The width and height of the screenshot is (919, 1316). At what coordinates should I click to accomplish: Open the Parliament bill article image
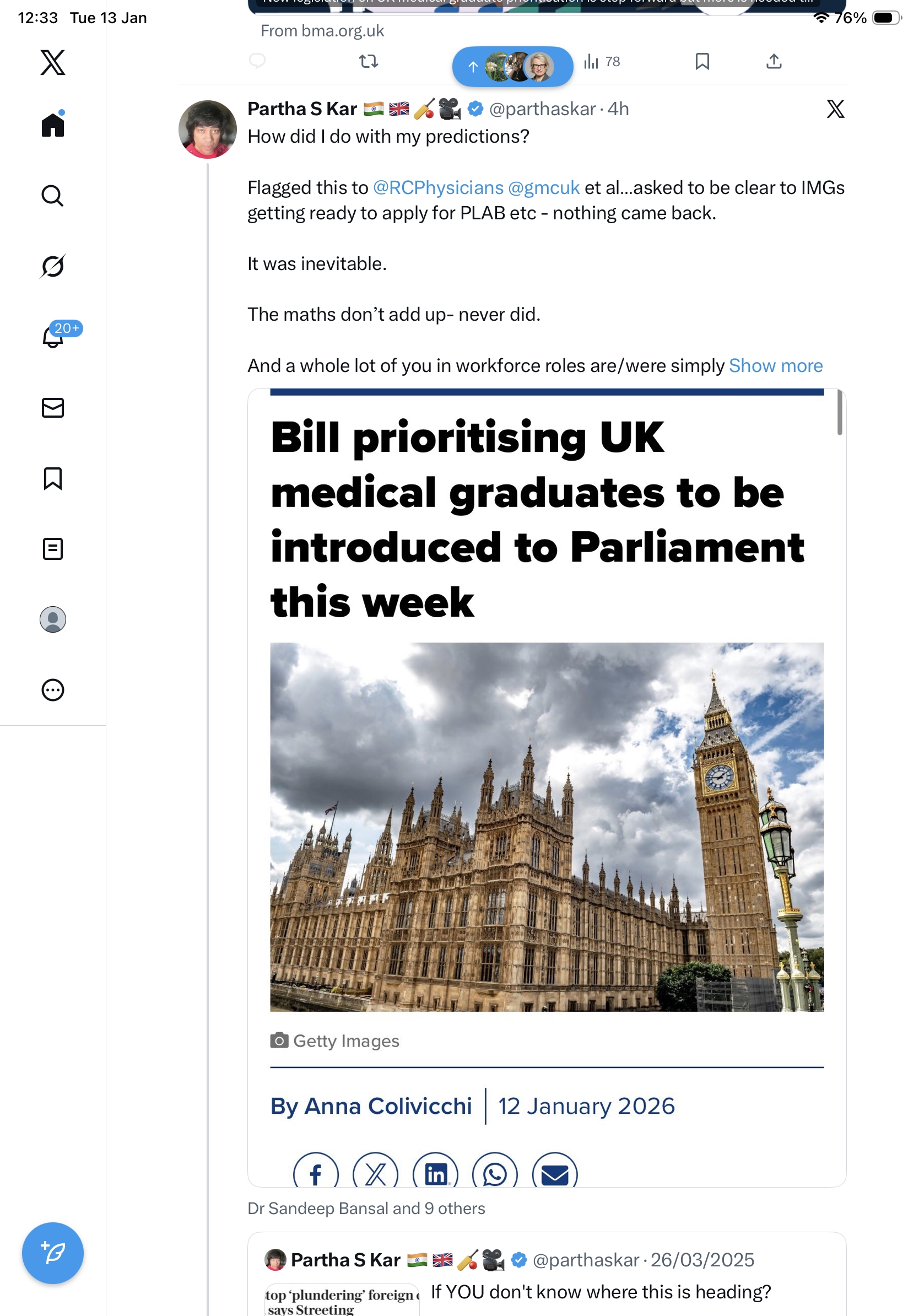pos(546,826)
